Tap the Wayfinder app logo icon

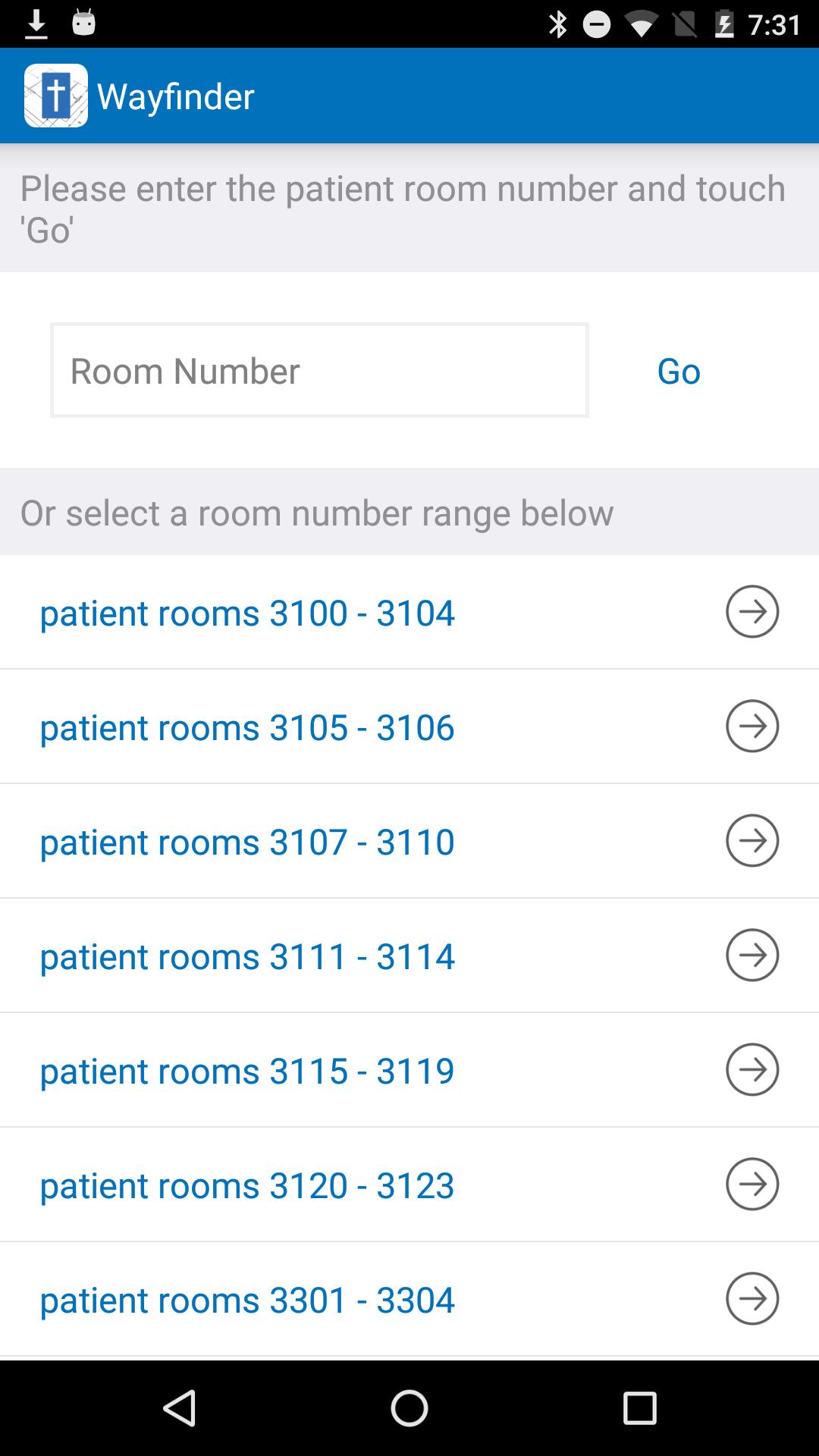pos(55,95)
